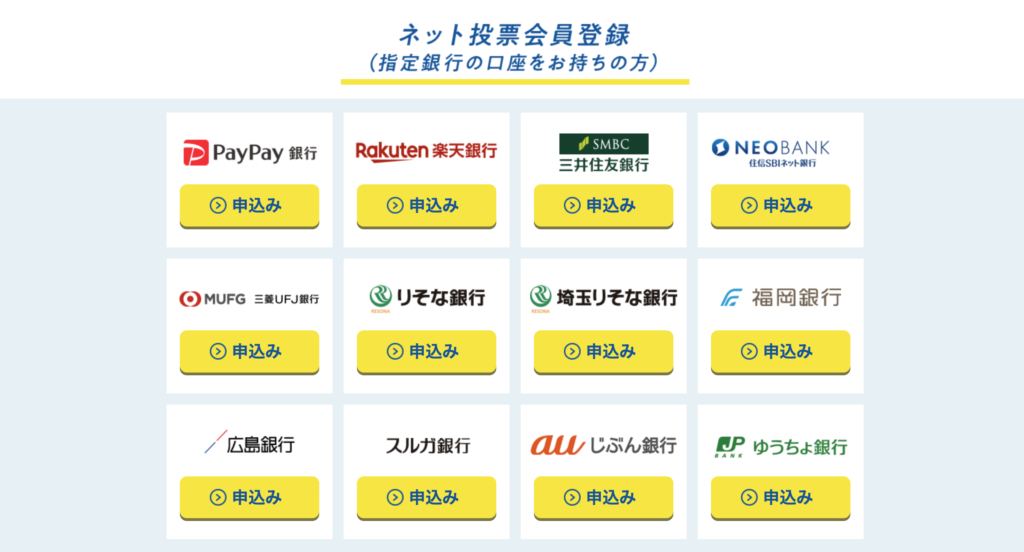The width and height of the screenshot is (1024, 552).
Task: Tap 申込み for 三菱UFJ銀行
Action: click(249, 351)
